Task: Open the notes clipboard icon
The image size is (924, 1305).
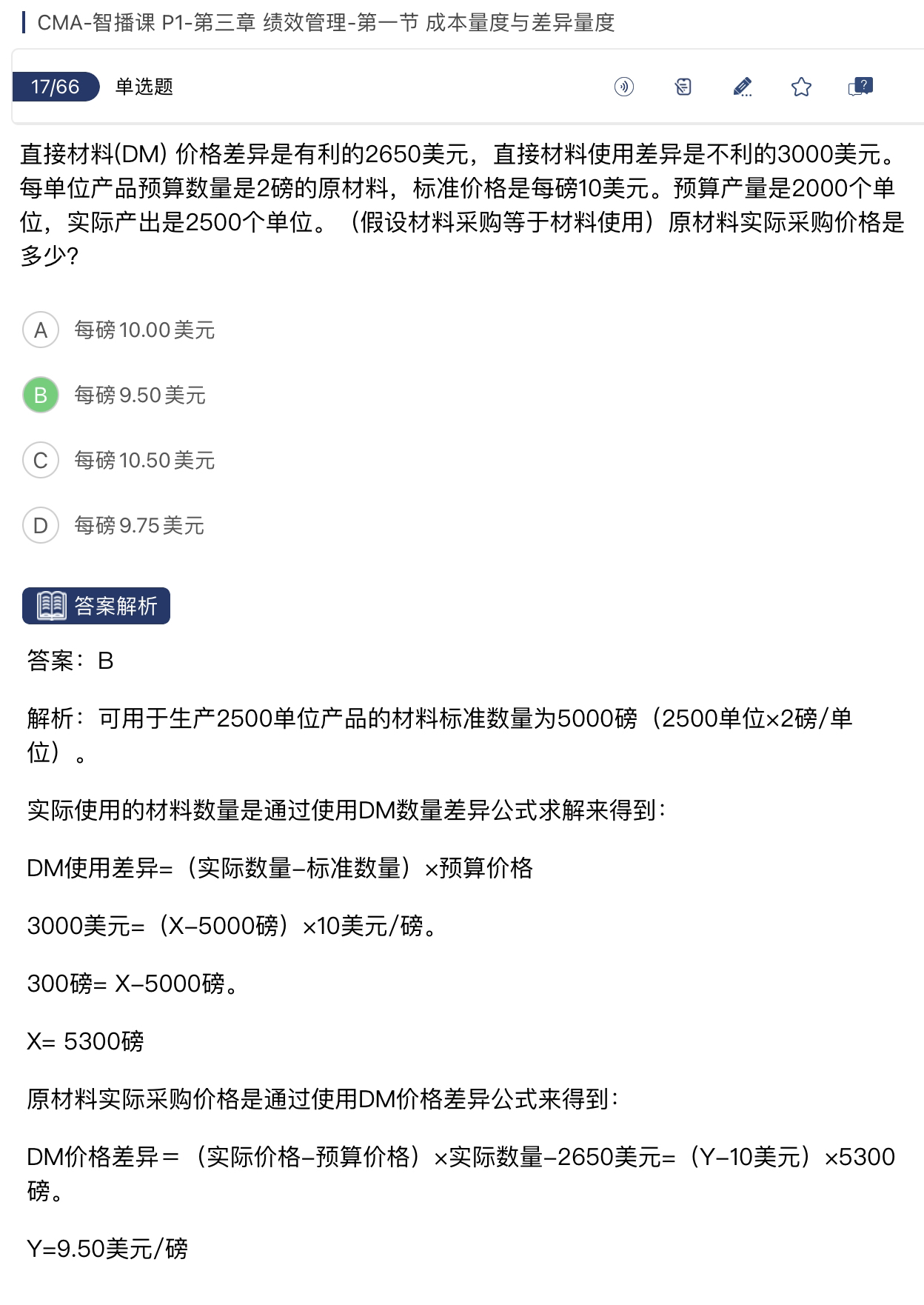Action: click(683, 87)
